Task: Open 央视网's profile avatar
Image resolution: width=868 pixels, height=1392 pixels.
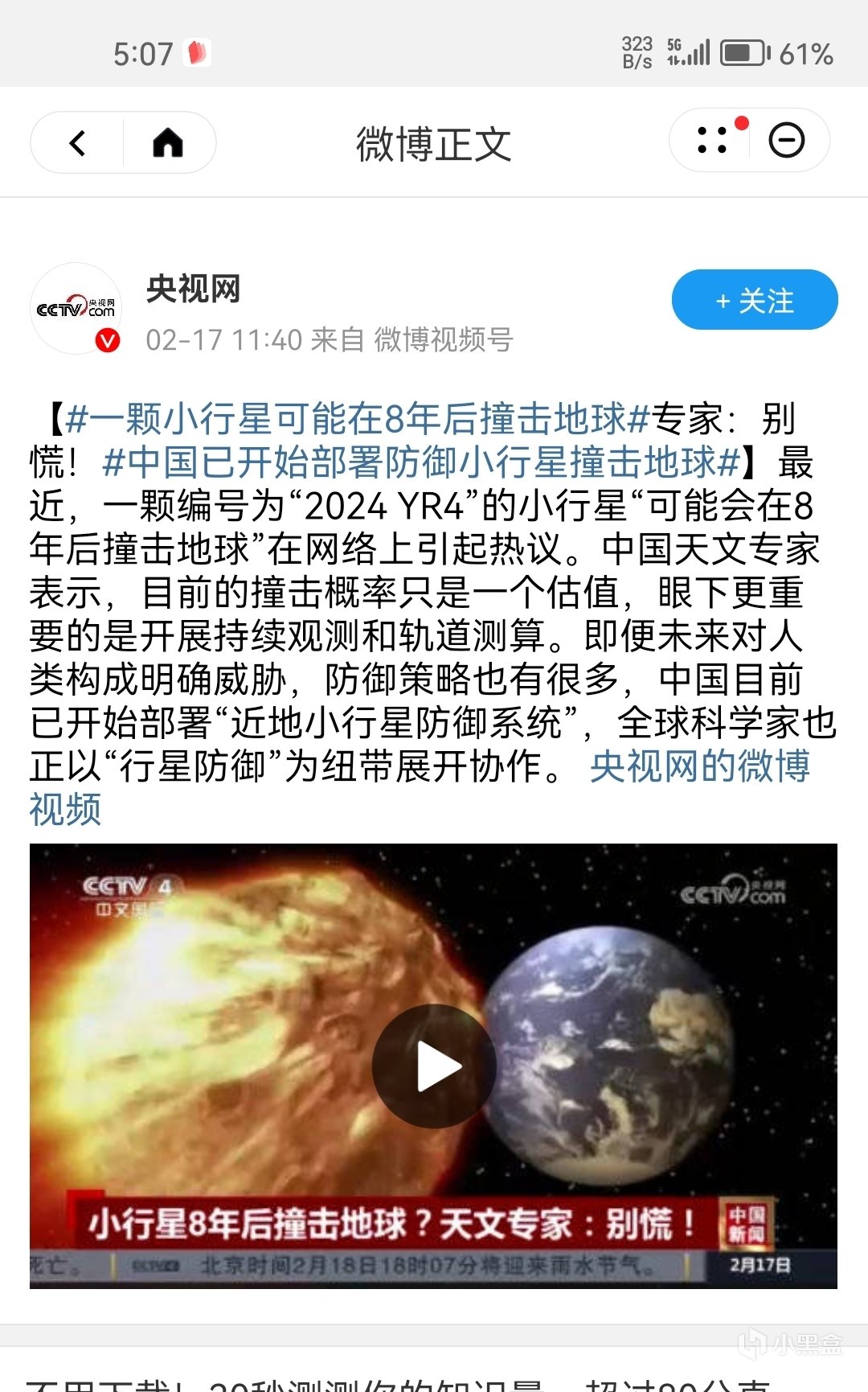Action: (x=76, y=309)
